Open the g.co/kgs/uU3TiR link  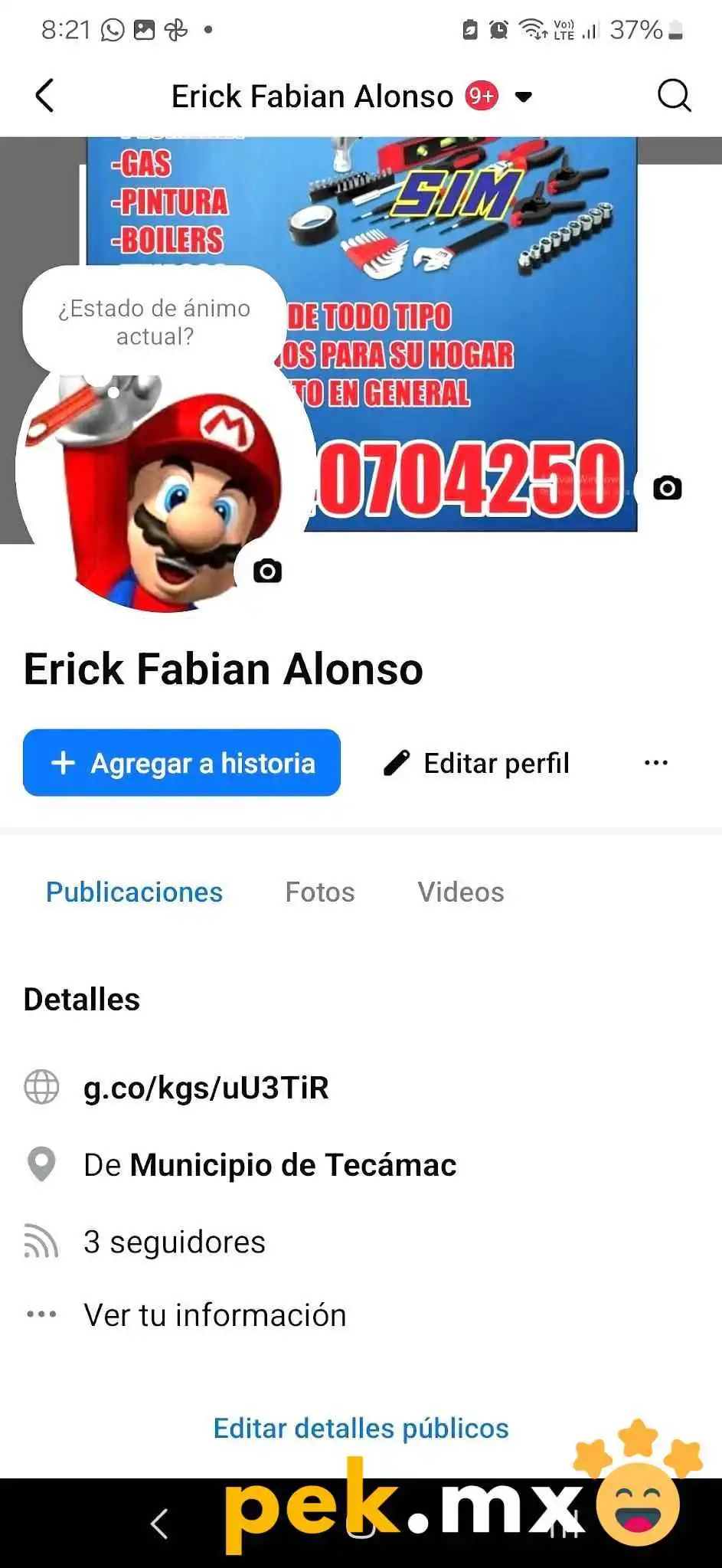pyautogui.click(x=206, y=1088)
